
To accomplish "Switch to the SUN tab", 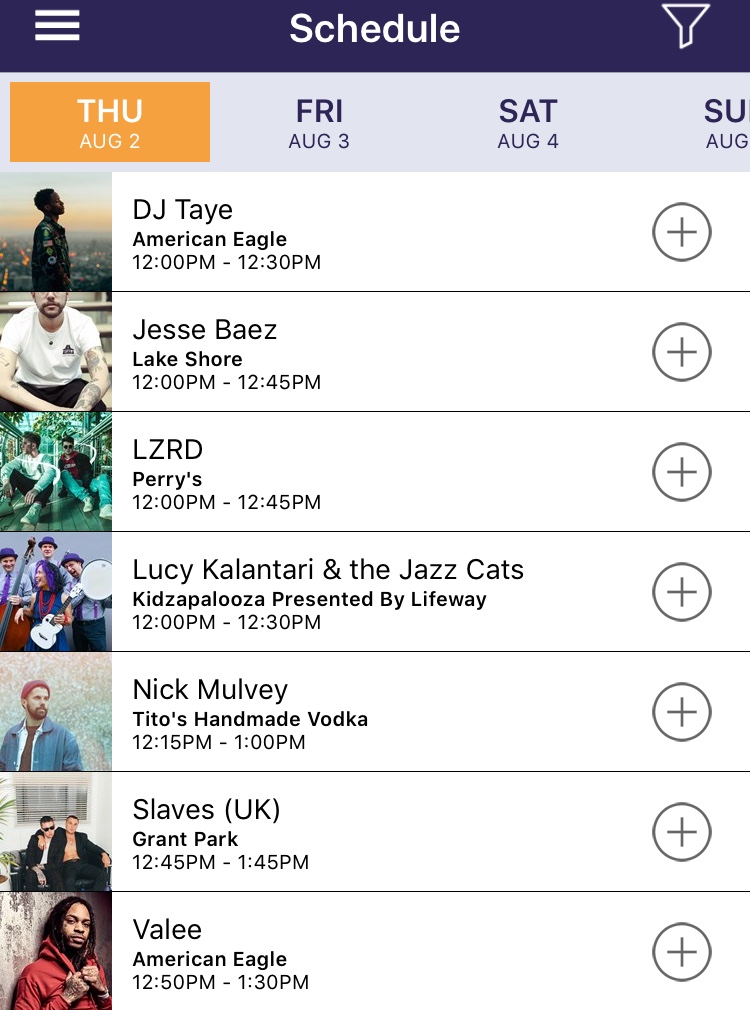I will 725,122.
